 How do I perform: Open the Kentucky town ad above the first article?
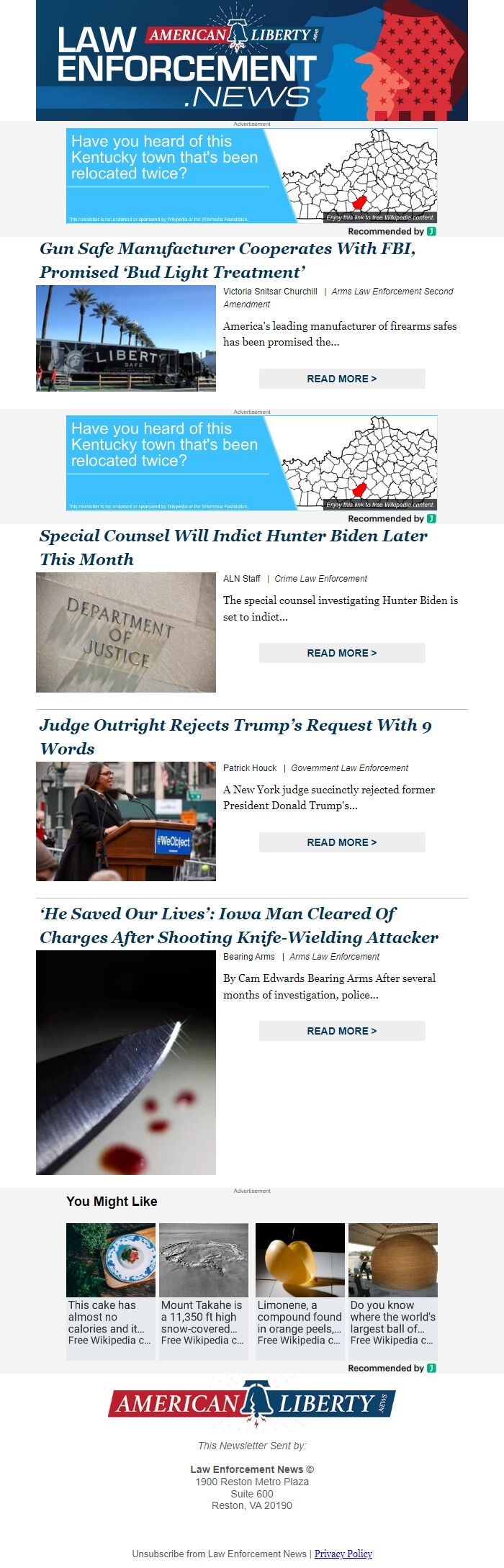pos(251,176)
